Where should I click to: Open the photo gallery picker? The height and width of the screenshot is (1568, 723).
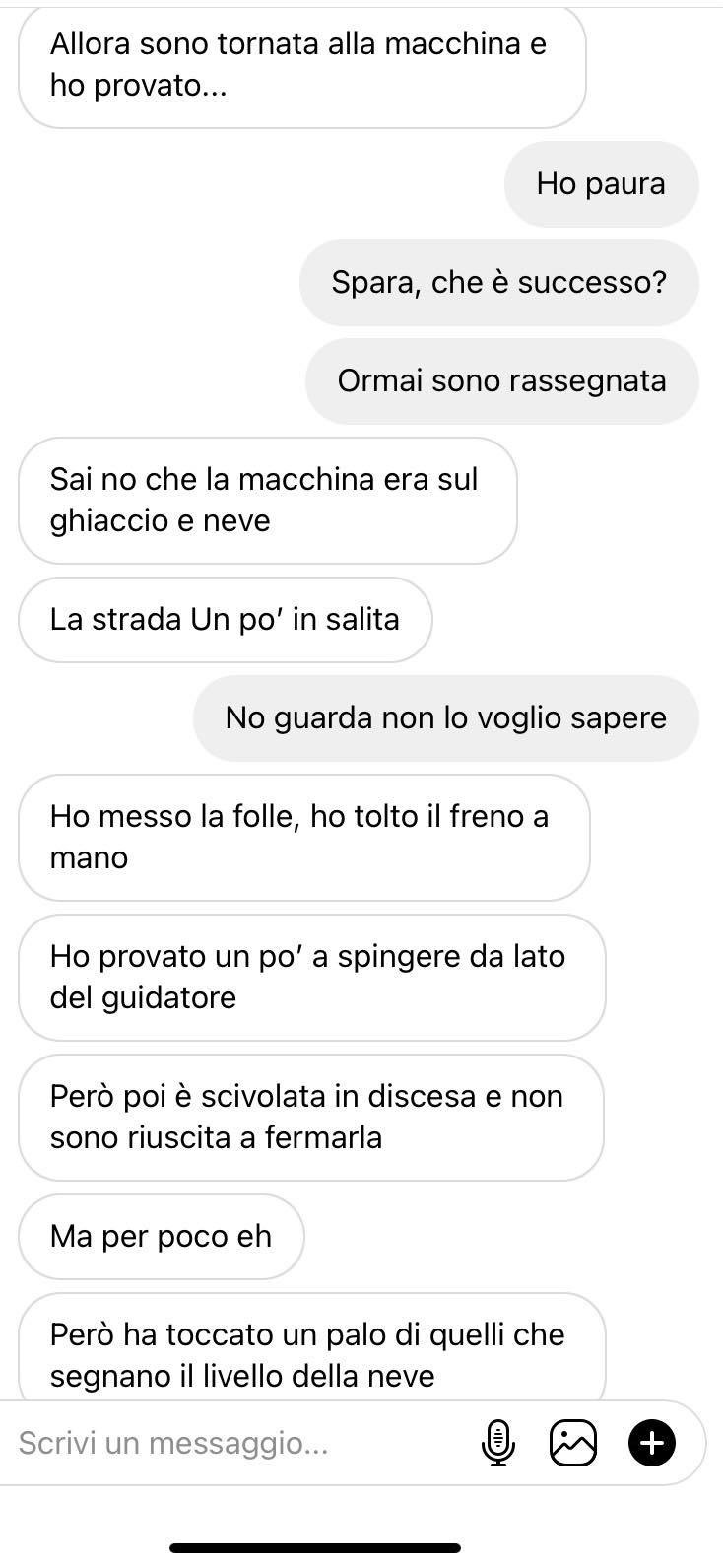point(573,1444)
